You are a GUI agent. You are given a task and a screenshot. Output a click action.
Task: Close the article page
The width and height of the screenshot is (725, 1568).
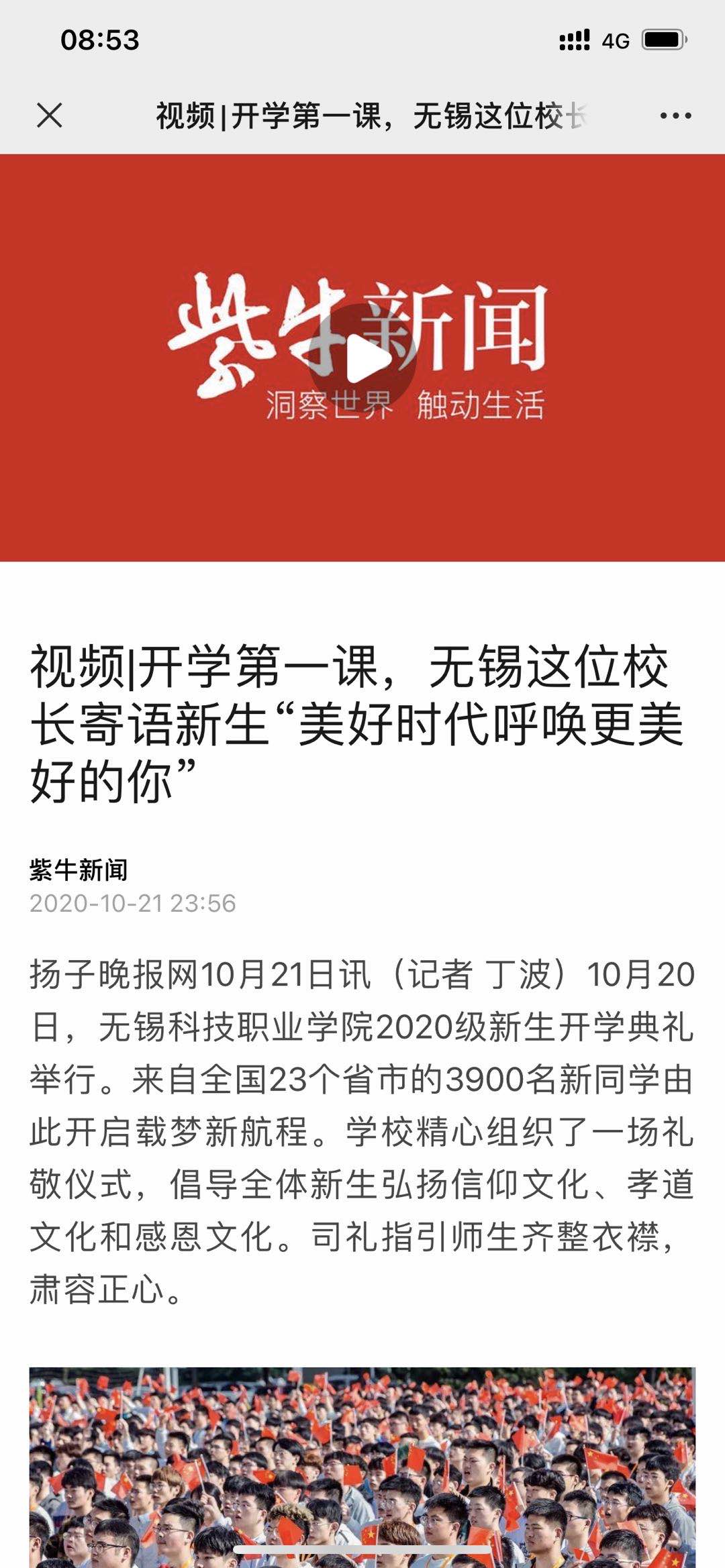coord(50,115)
